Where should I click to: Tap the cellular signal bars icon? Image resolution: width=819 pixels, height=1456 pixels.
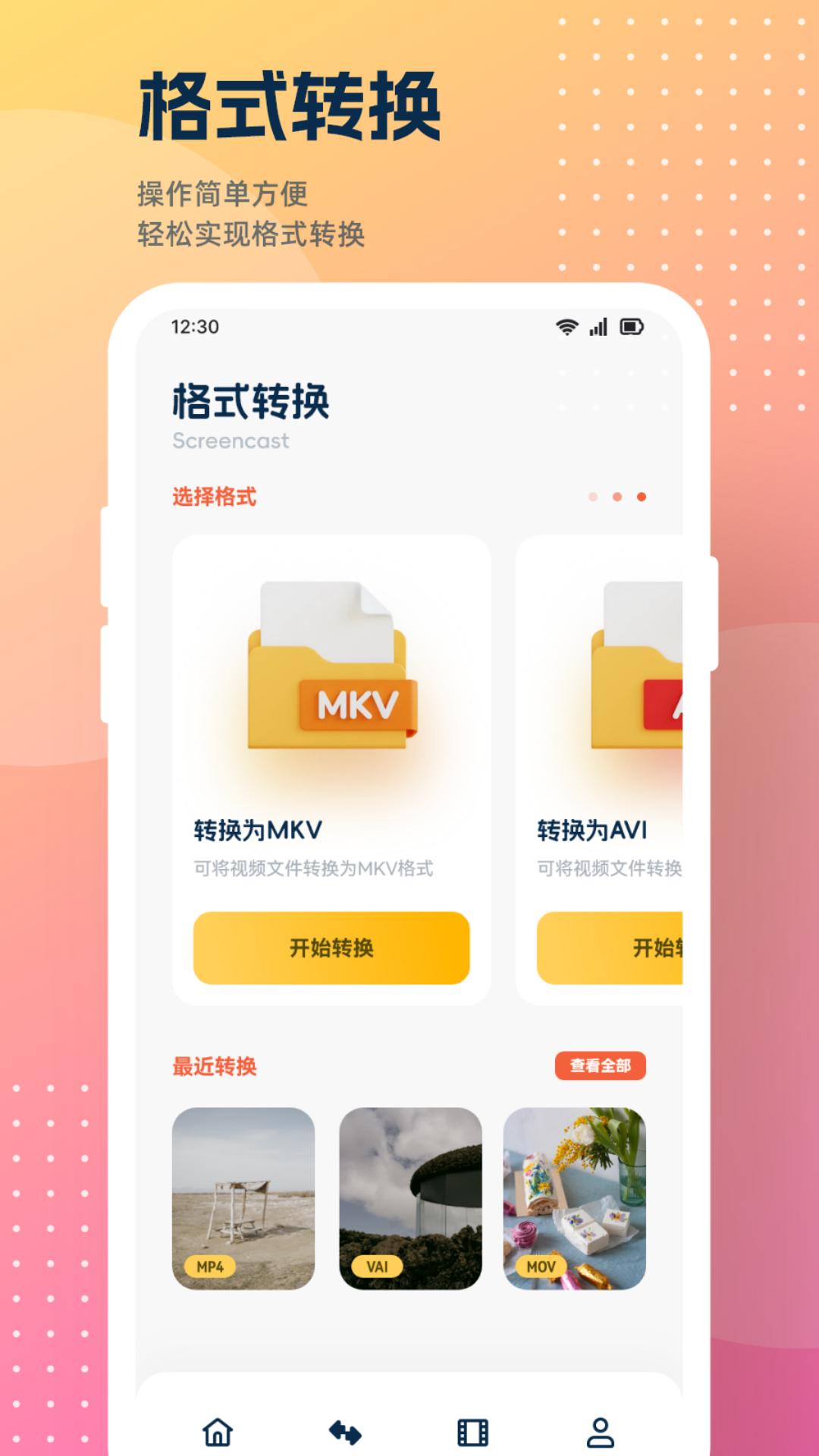(x=600, y=326)
